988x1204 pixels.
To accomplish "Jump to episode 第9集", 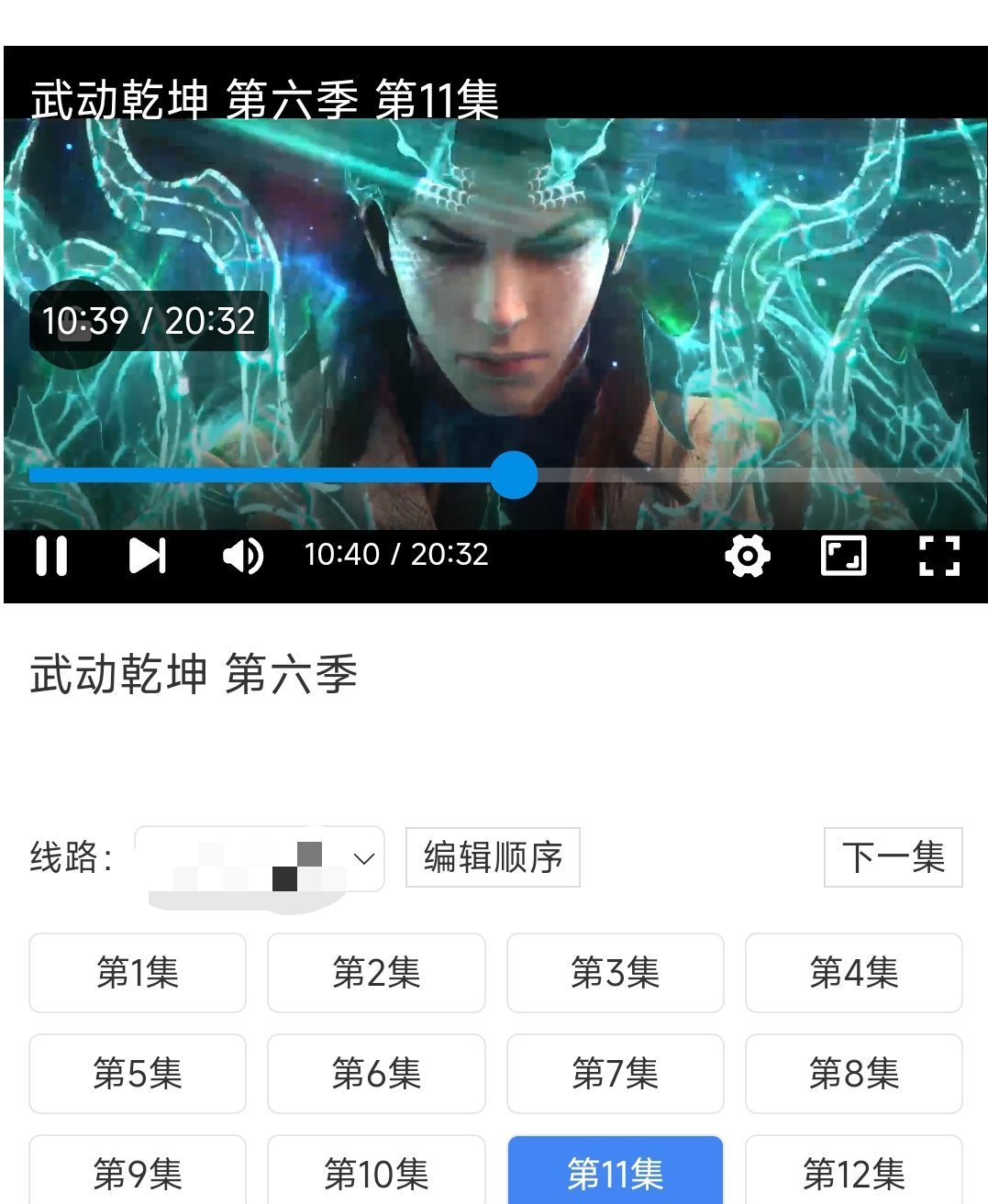I will point(138,1173).
